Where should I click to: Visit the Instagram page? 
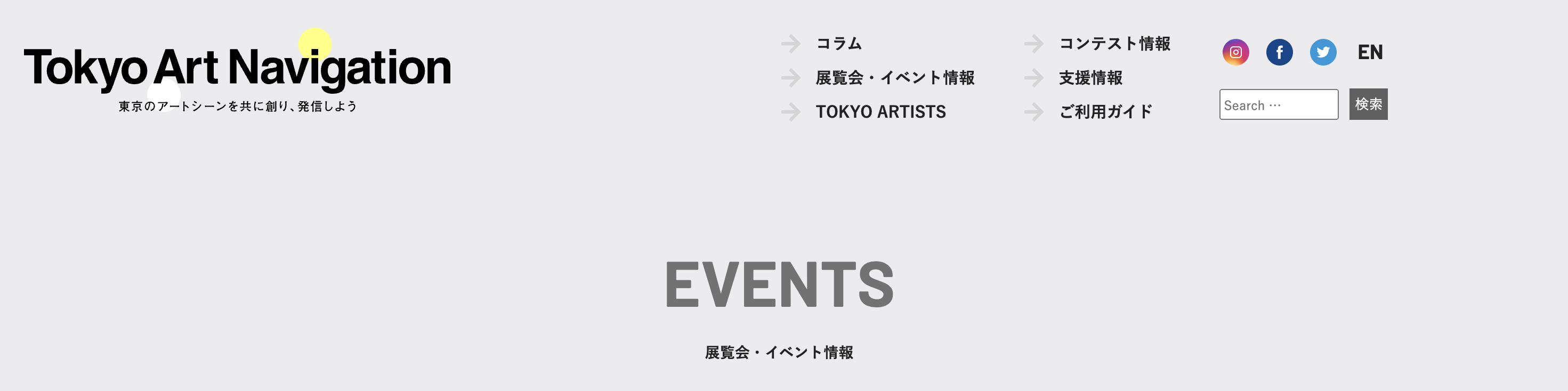1235,52
